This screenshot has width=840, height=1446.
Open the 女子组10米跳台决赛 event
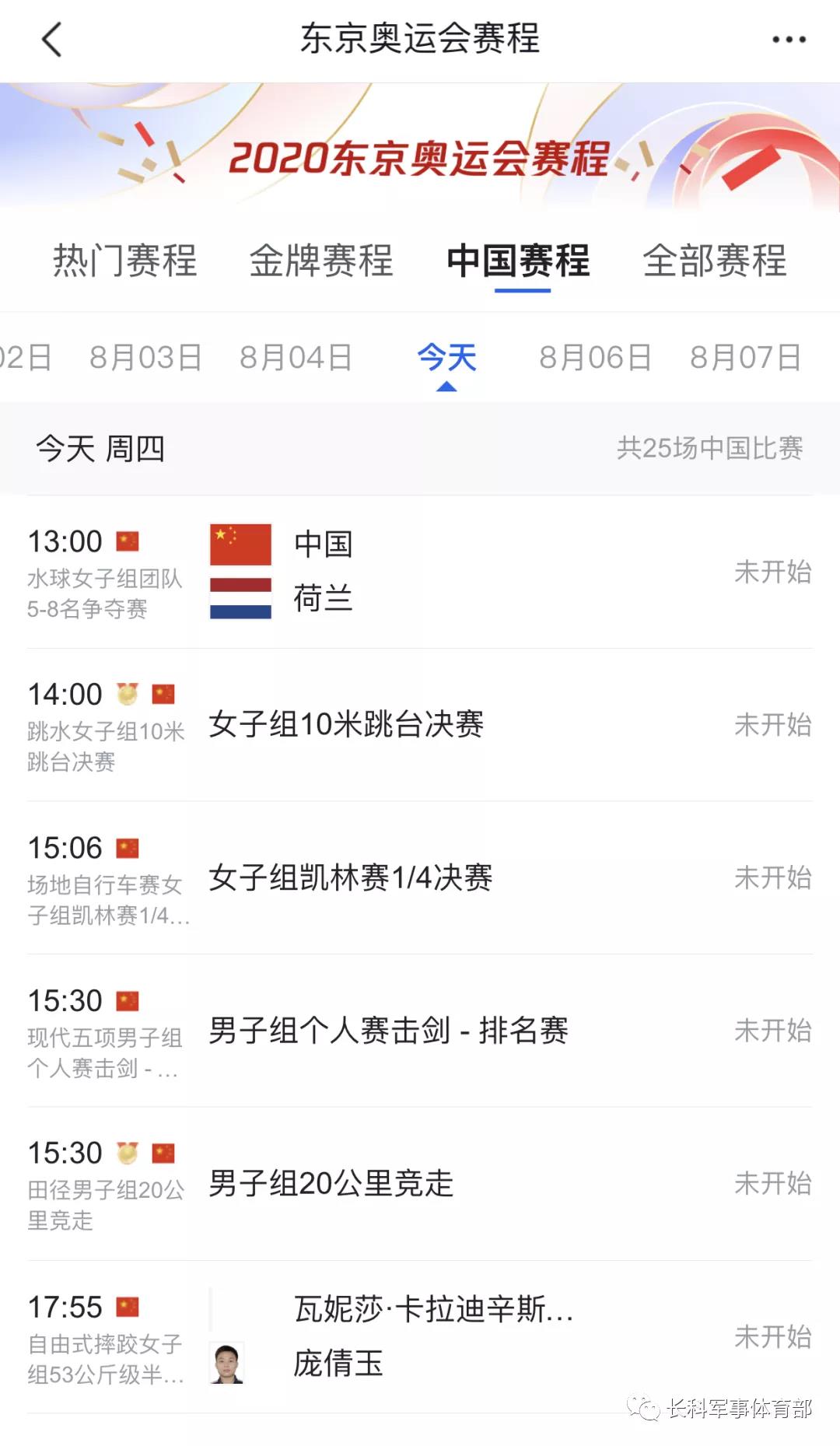click(x=420, y=724)
